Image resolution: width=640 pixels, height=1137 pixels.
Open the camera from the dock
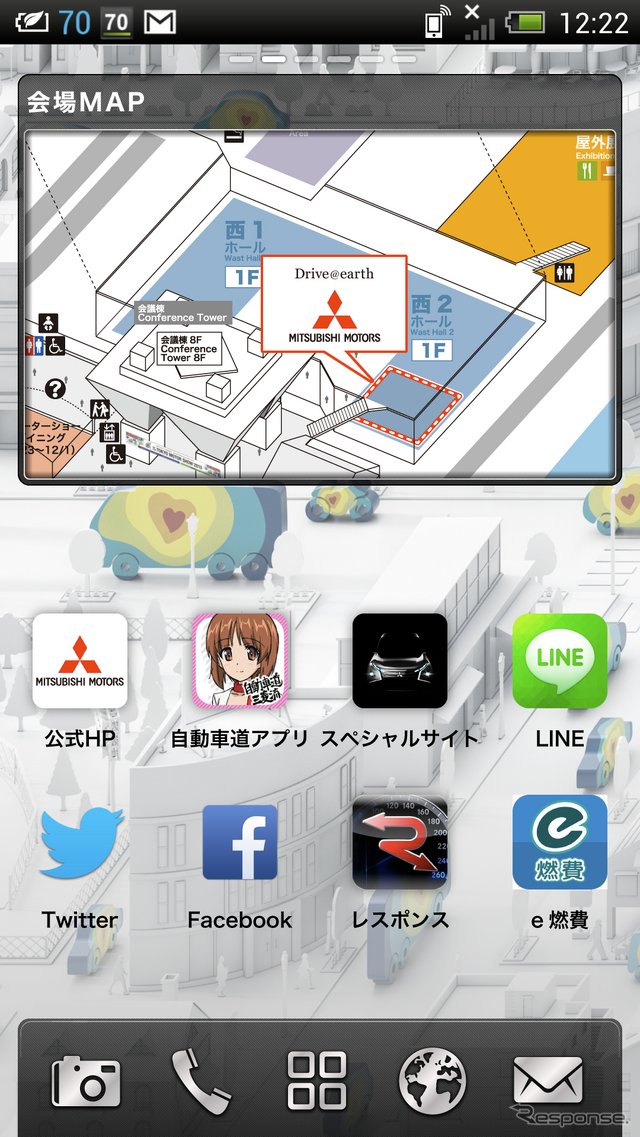pos(86,1082)
